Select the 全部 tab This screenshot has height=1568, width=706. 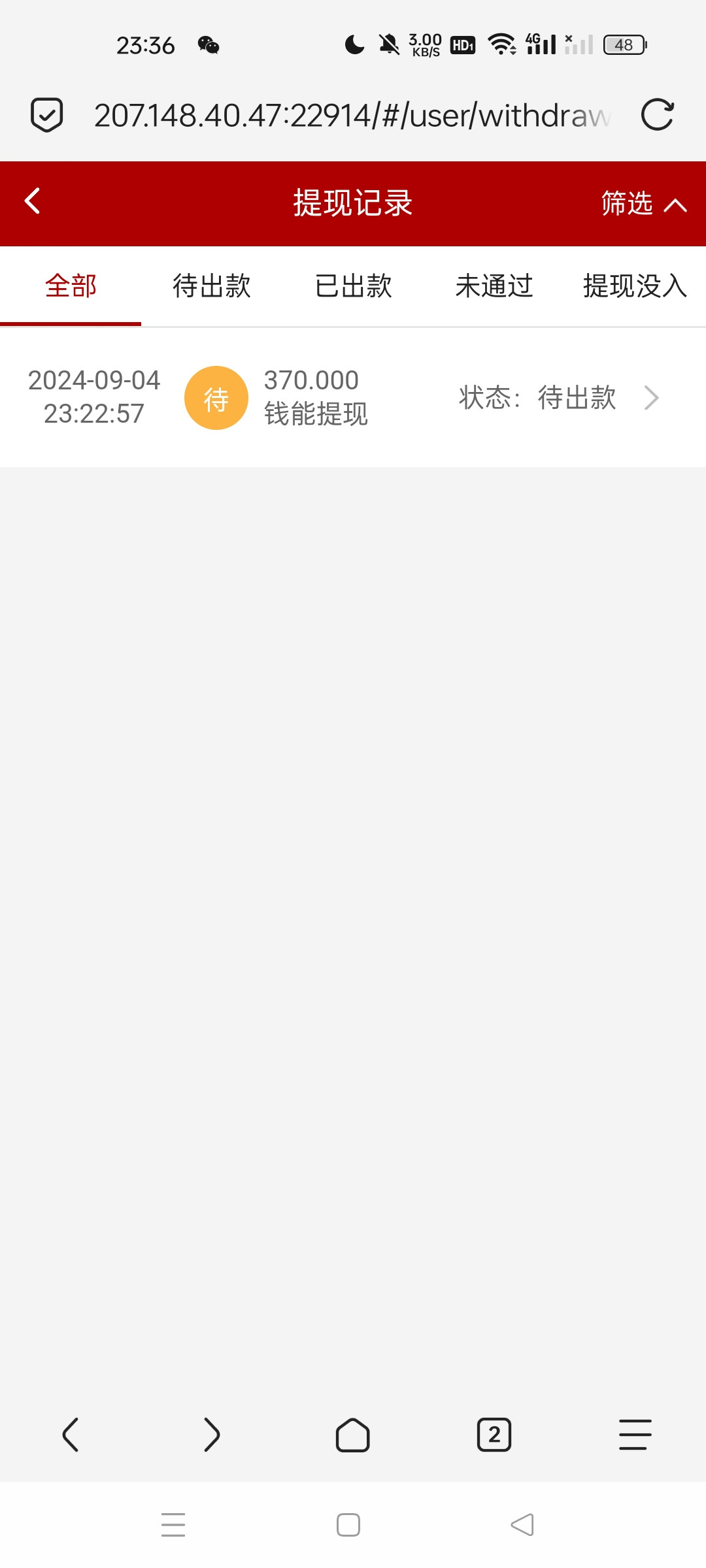pyautogui.click(x=71, y=286)
